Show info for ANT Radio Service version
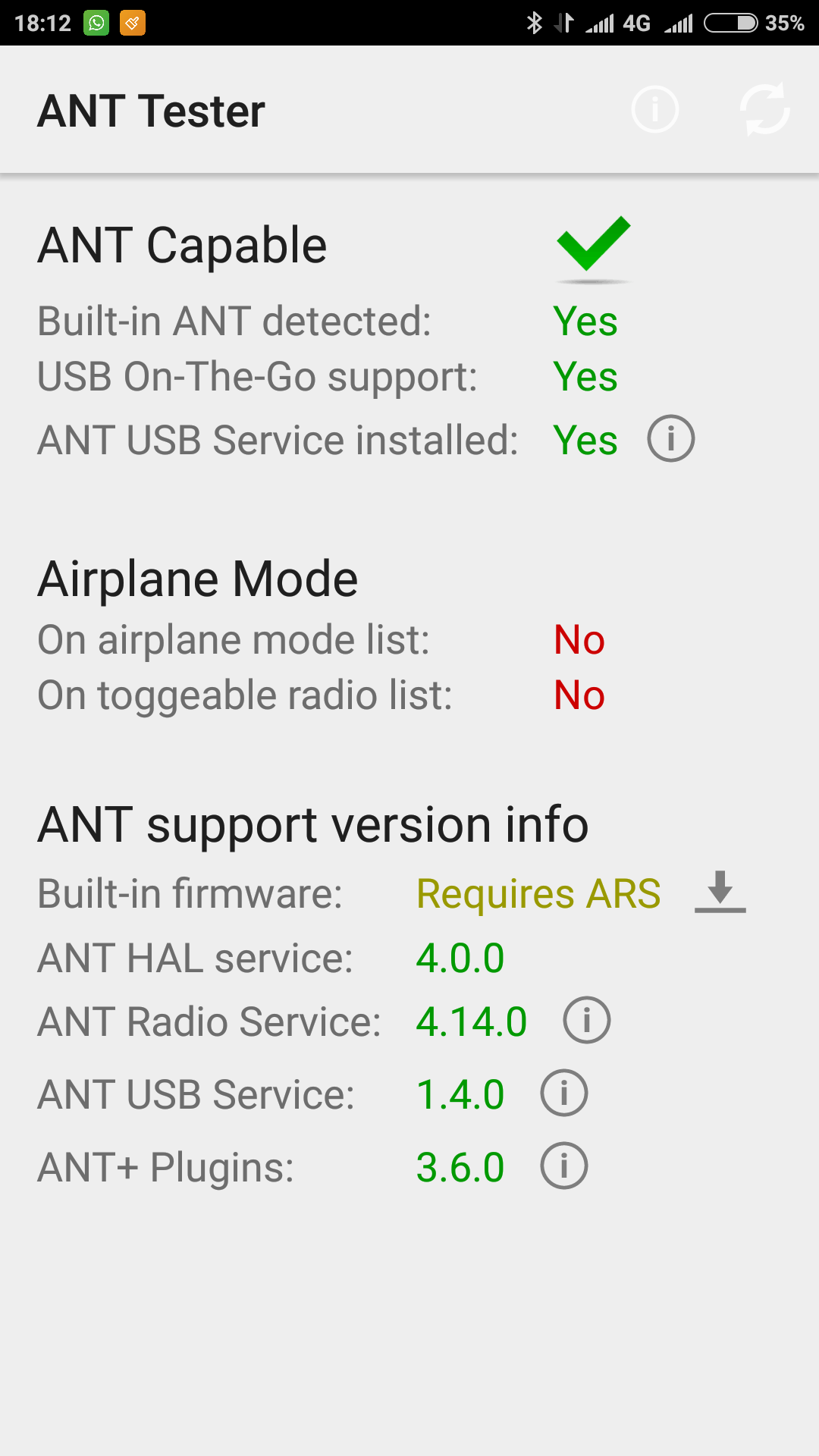Screen dimensions: 819x1456 coord(587,1020)
